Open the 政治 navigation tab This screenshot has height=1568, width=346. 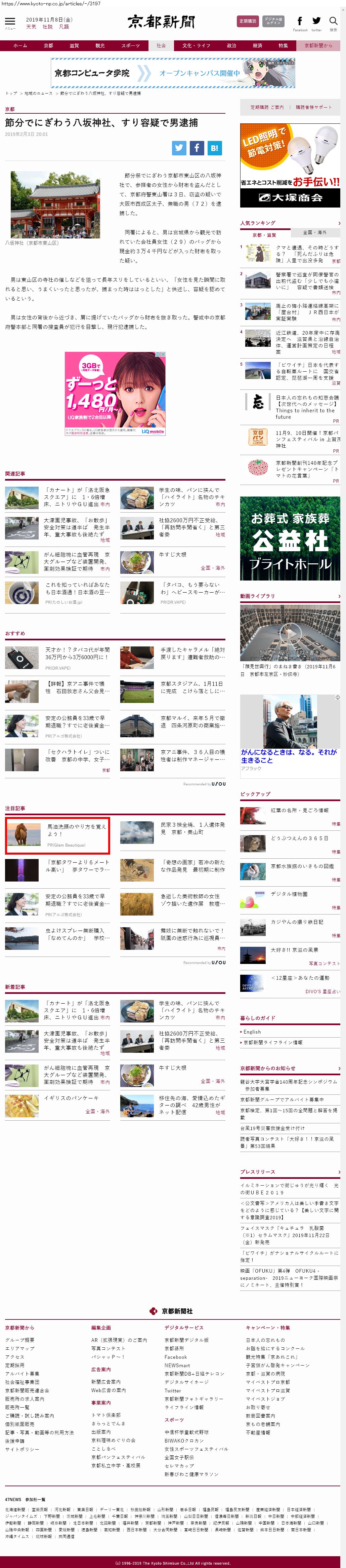coord(231,46)
